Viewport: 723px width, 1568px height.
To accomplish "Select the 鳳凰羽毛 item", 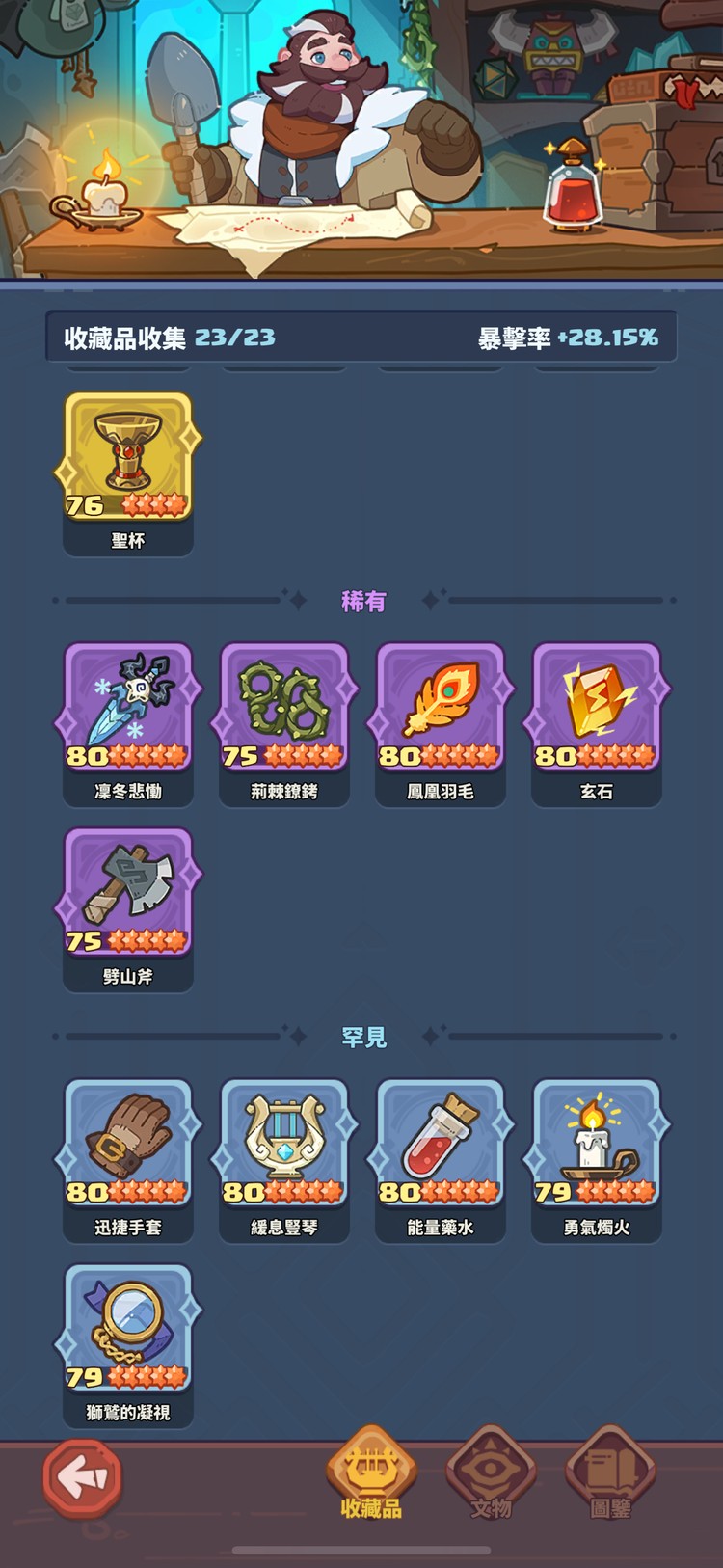I will 441,724.
